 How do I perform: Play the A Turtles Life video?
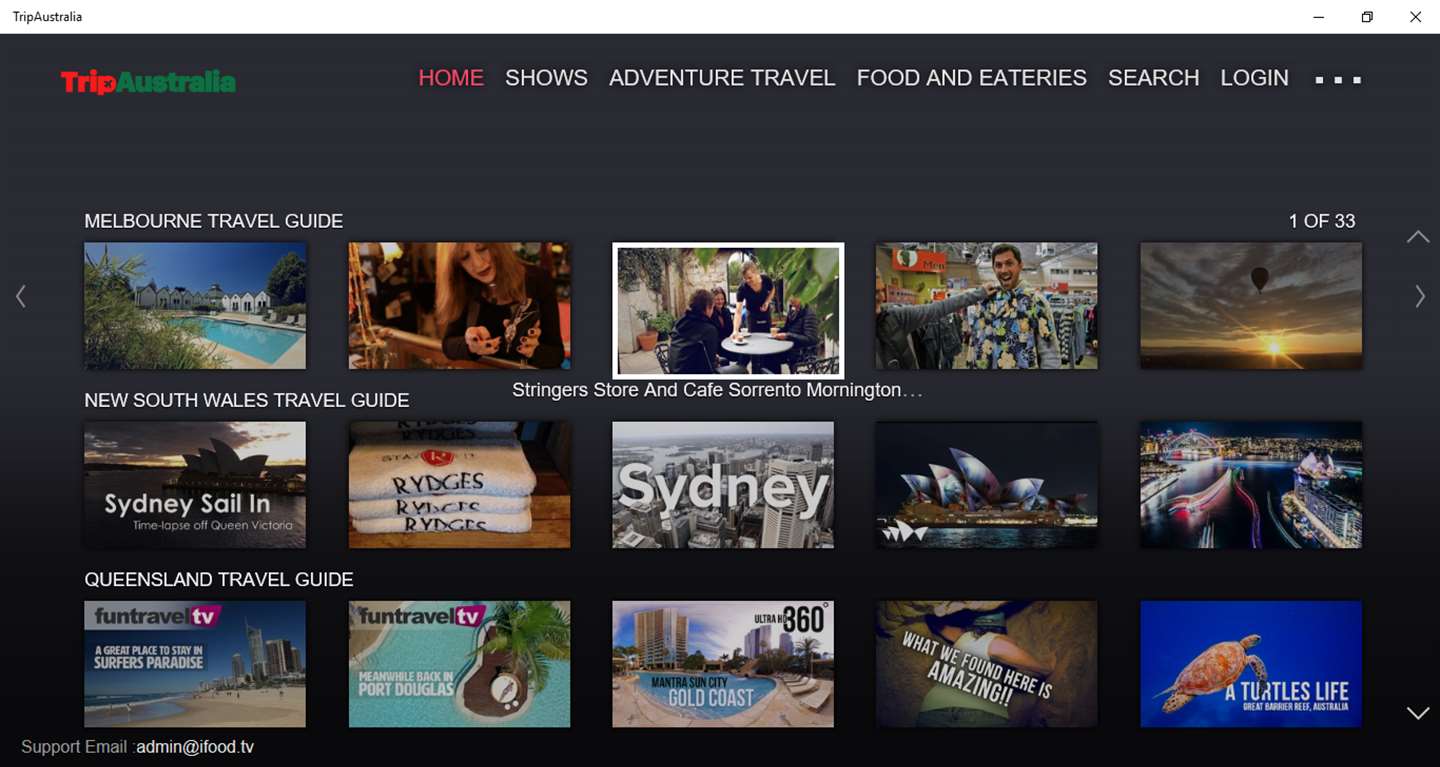pos(1251,663)
